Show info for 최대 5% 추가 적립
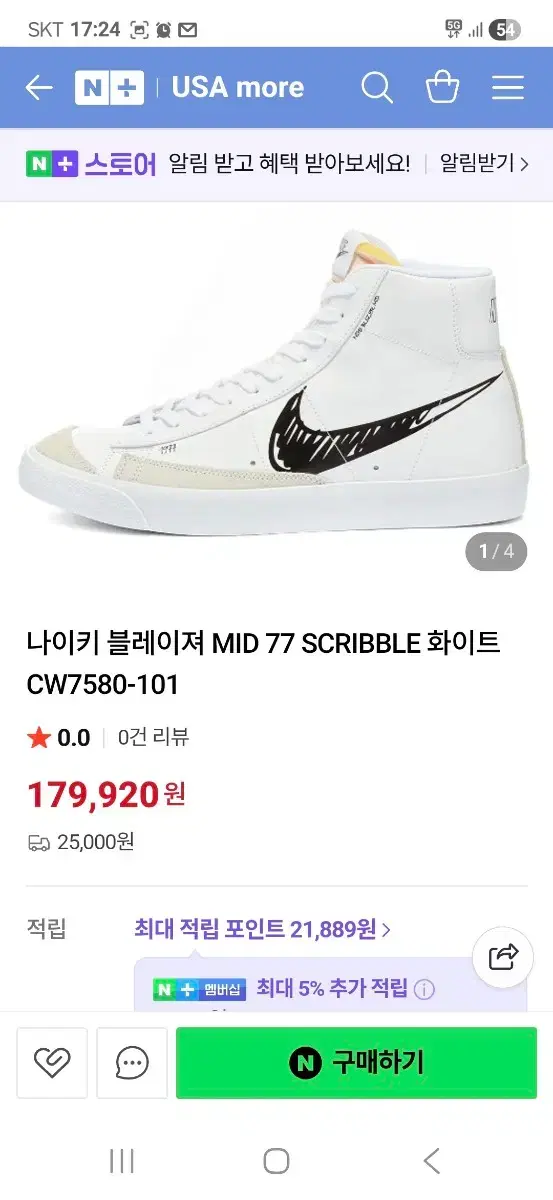The height and width of the screenshot is (1200, 553). point(424,990)
